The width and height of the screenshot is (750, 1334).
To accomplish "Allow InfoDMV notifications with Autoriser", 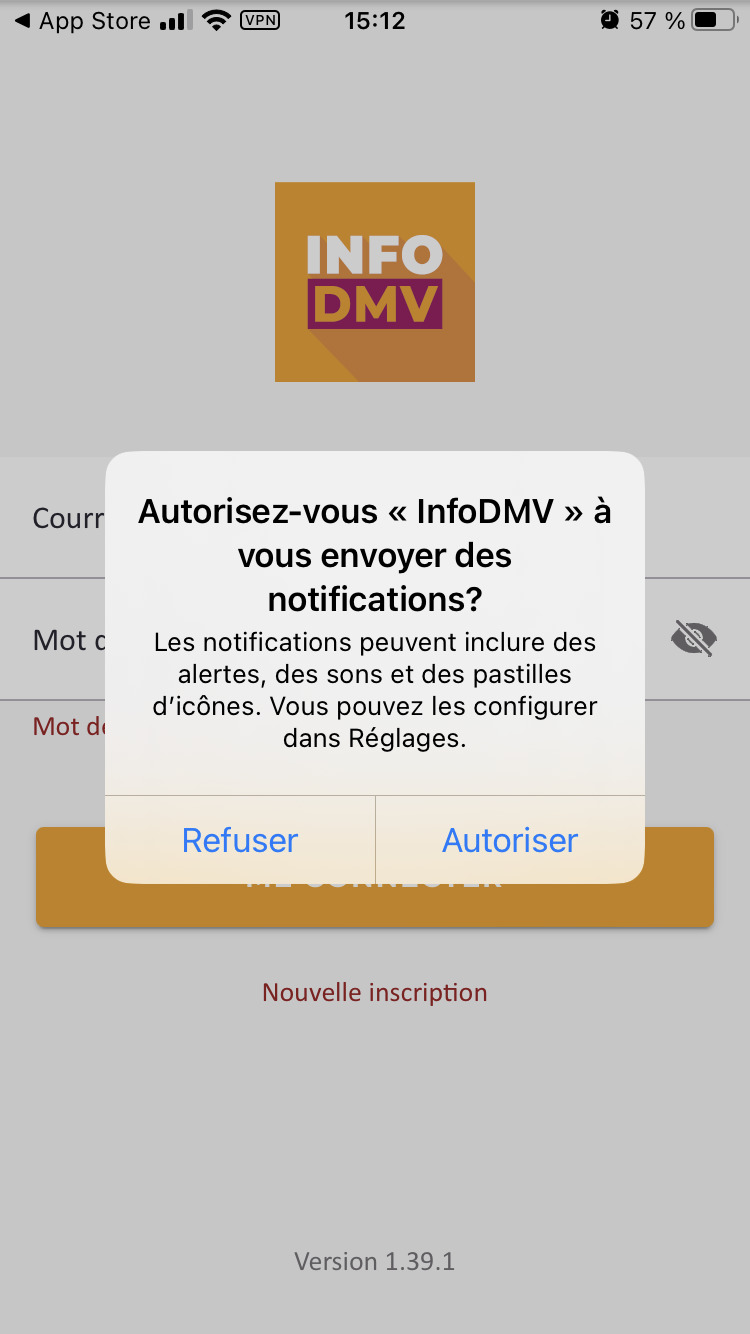I will click(x=510, y=840).
